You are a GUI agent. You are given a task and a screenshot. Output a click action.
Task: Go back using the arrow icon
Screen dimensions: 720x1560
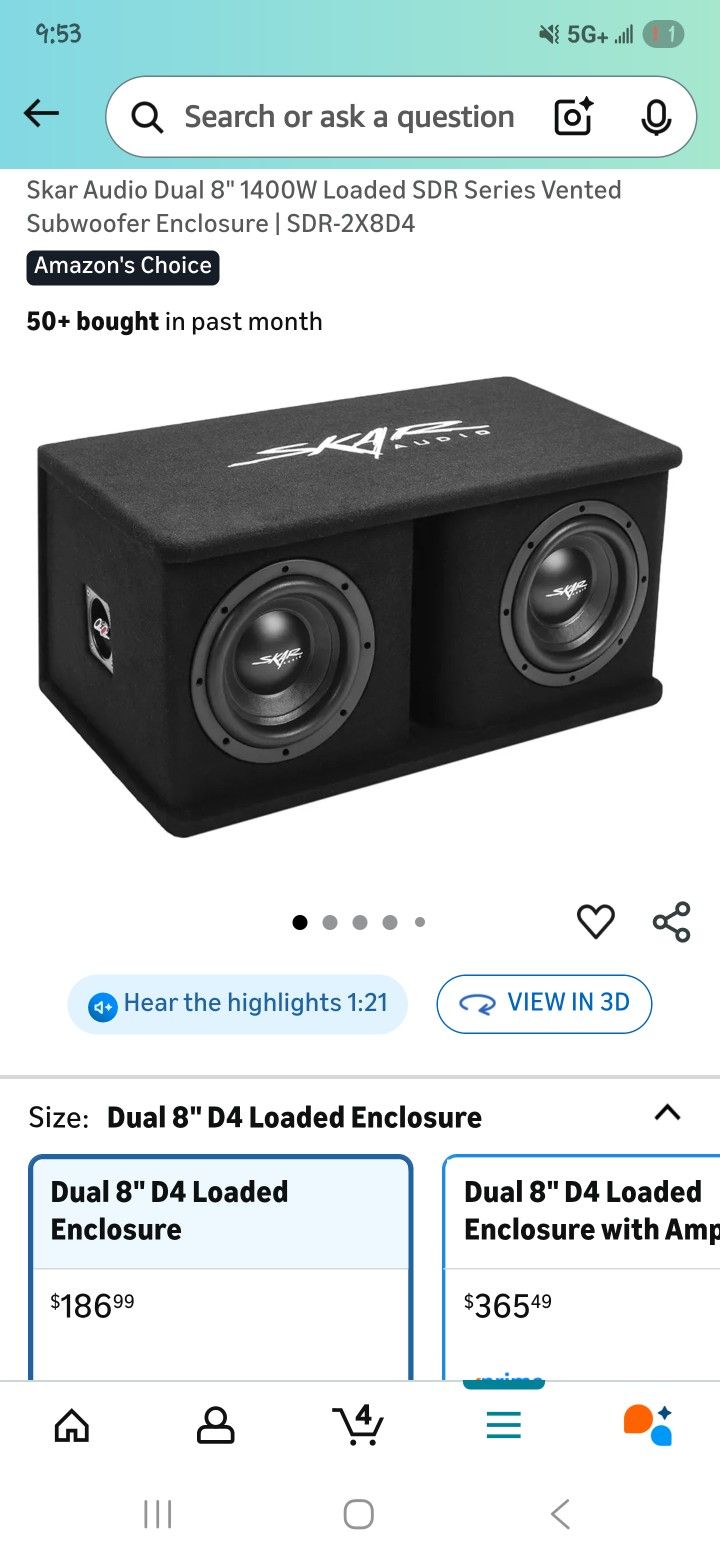pos(42,115)
